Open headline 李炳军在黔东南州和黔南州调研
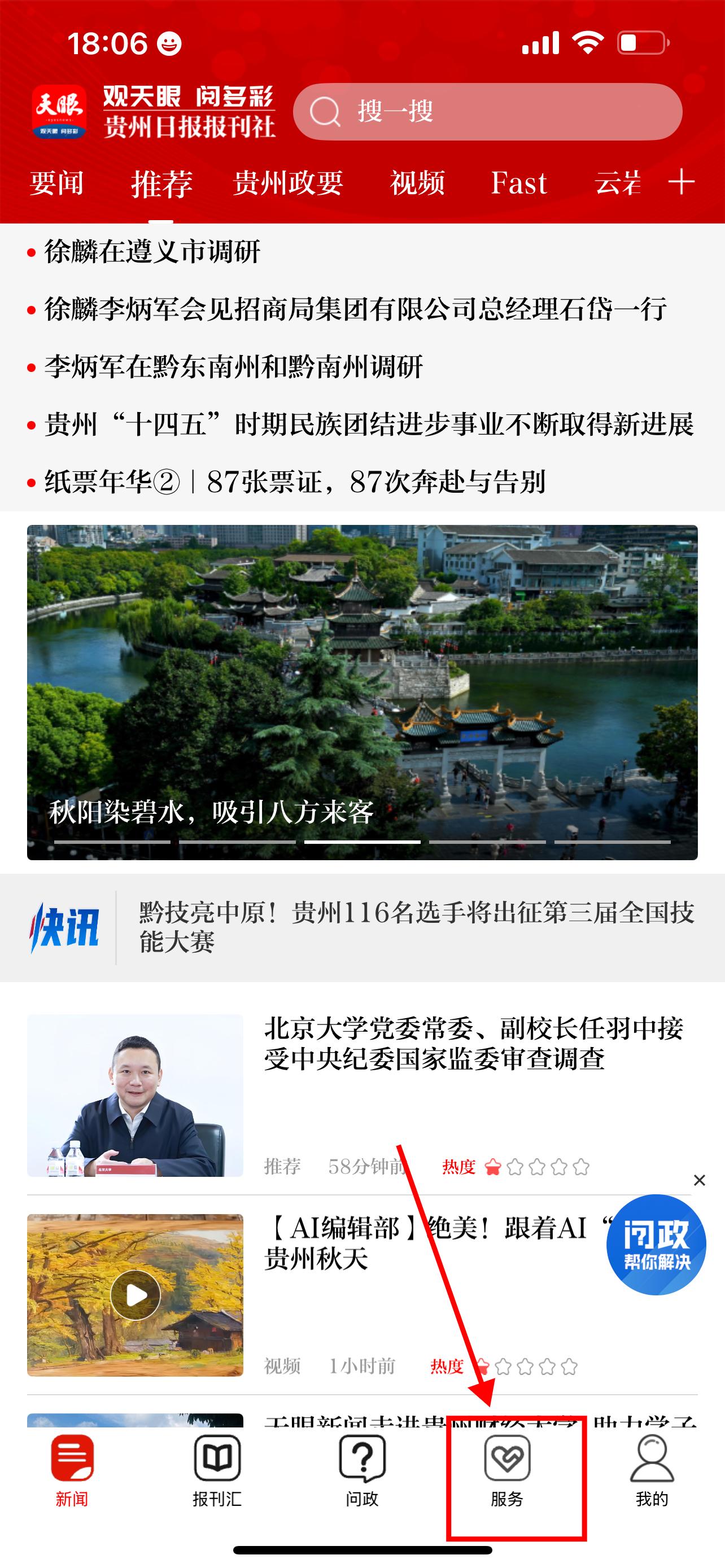 click(x=233, y=367)
